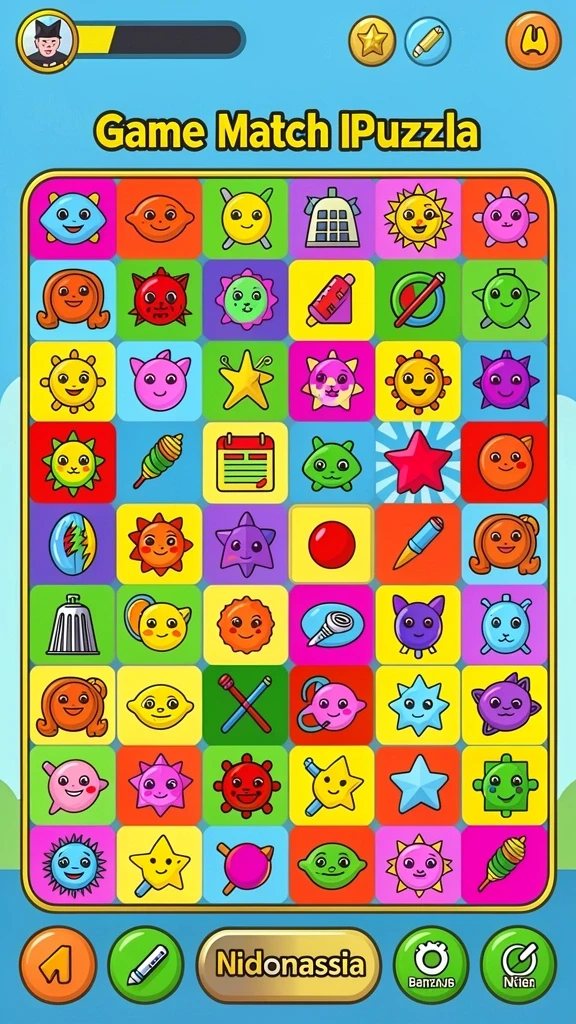
Task: Select the lightning egg tile
Action: (72, 544)
